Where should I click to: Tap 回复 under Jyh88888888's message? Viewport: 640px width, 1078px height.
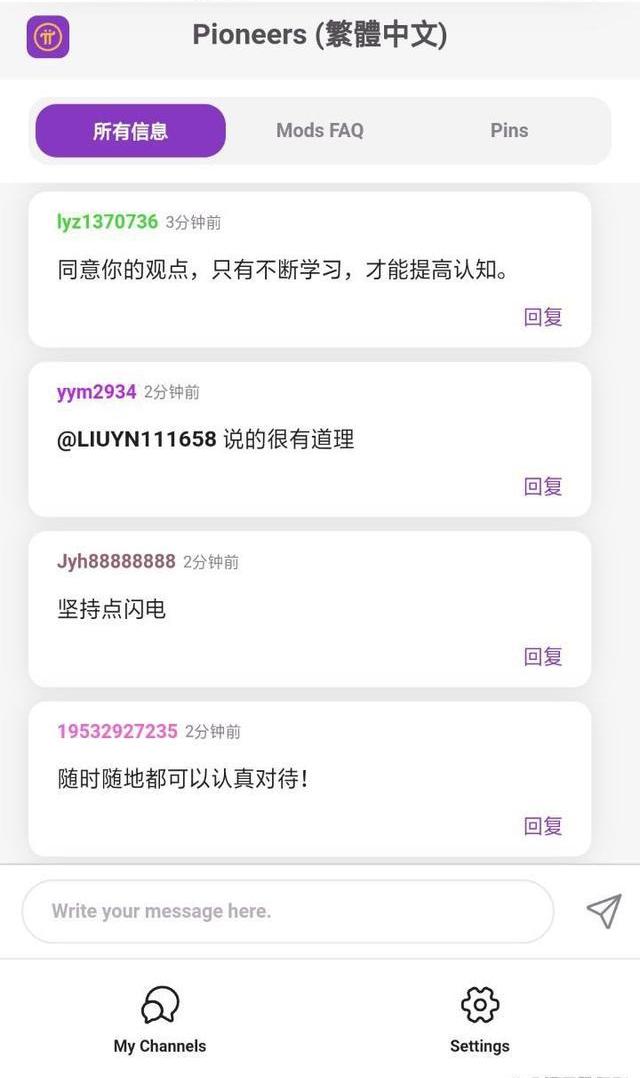(543, 657)
